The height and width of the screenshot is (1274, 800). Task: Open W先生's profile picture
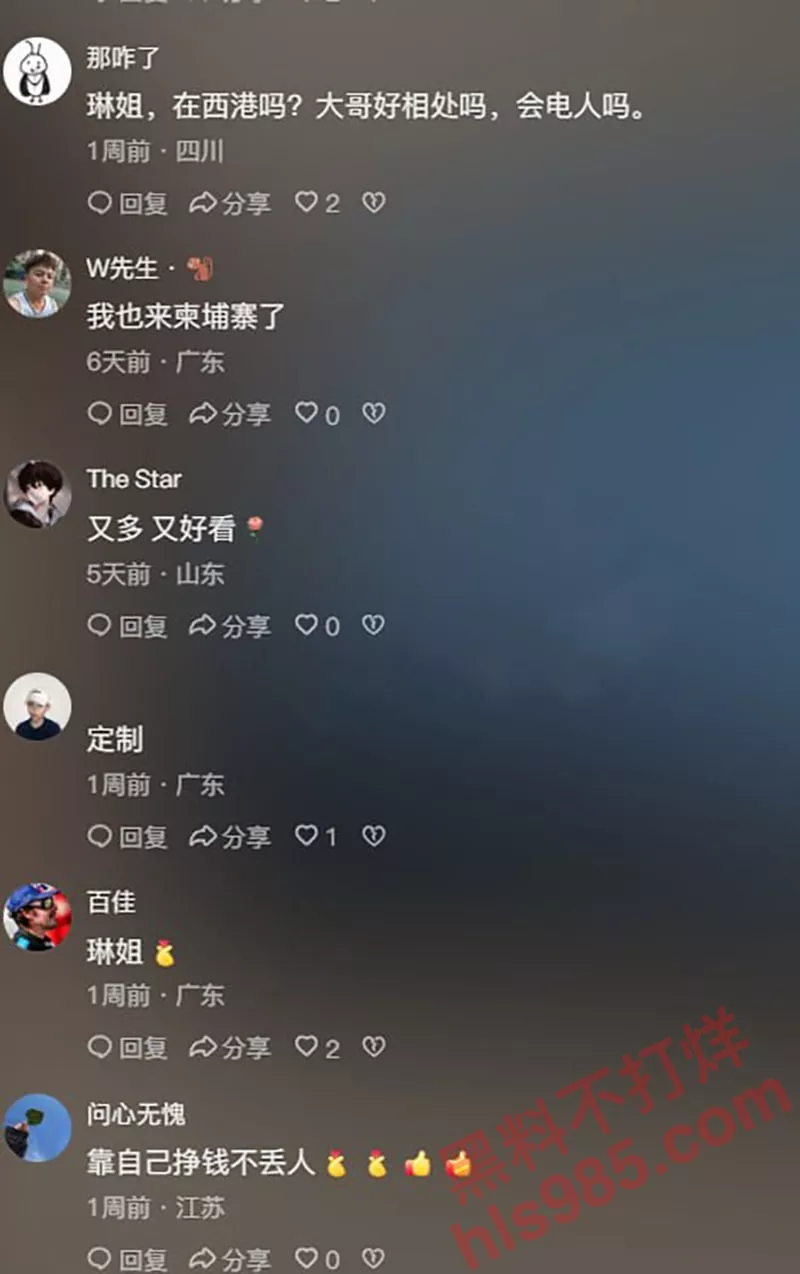[x=37, y=283]
